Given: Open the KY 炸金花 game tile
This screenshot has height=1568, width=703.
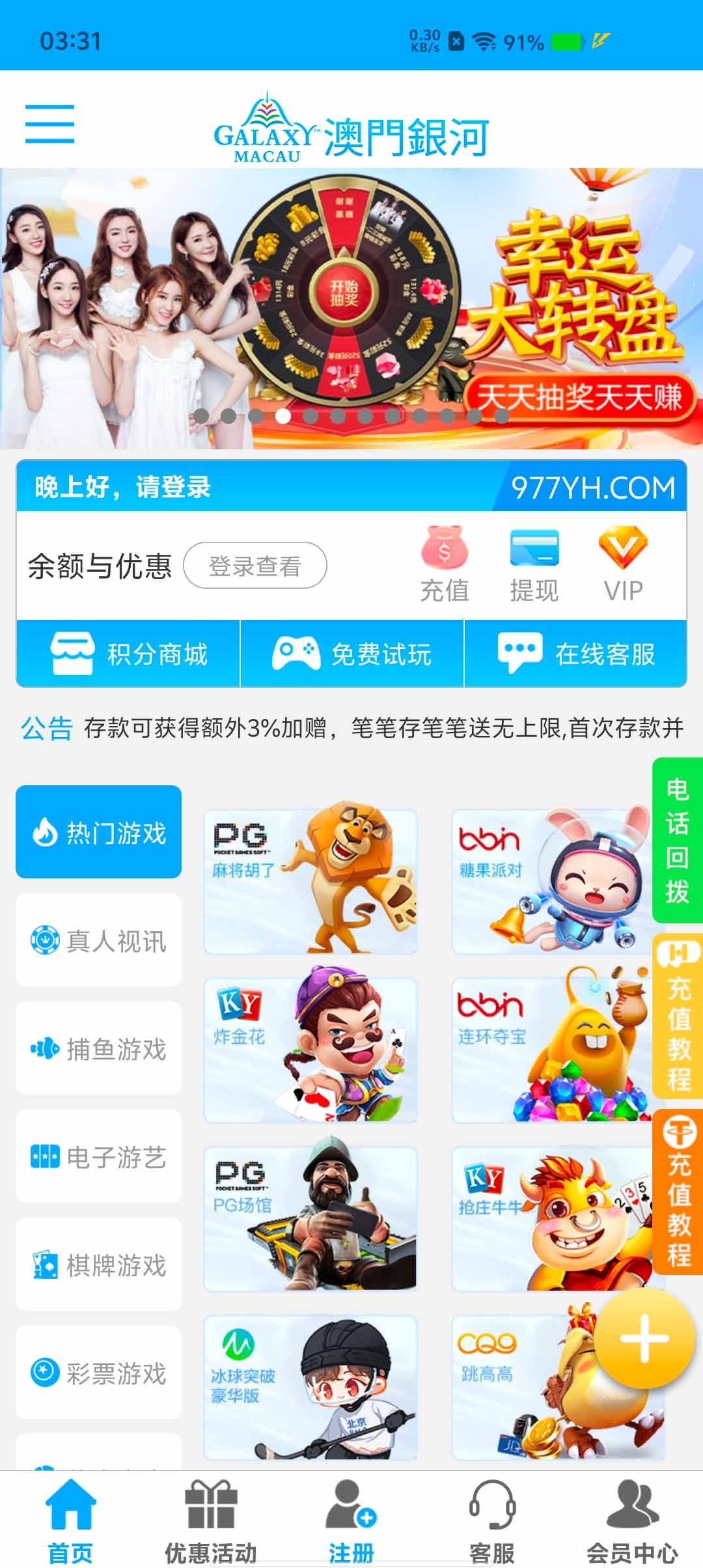Looking at the screenshot, I should pyautogui.click(x=310, y=1050).
